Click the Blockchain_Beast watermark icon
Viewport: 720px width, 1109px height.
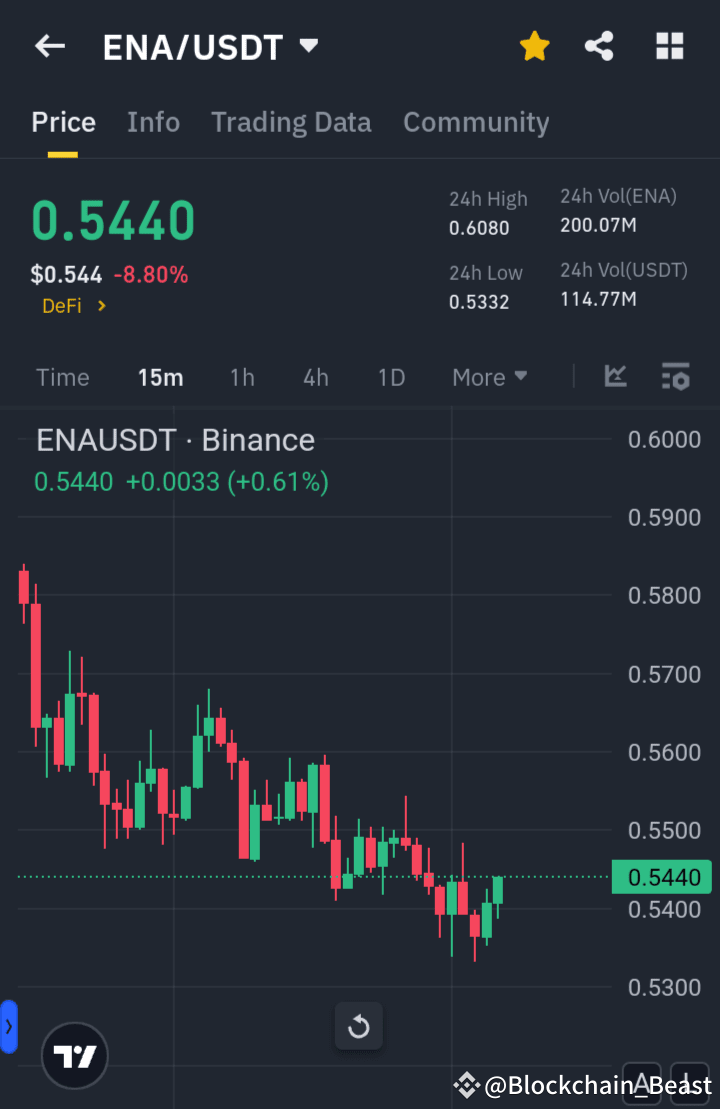click(x=466, y=1083)
